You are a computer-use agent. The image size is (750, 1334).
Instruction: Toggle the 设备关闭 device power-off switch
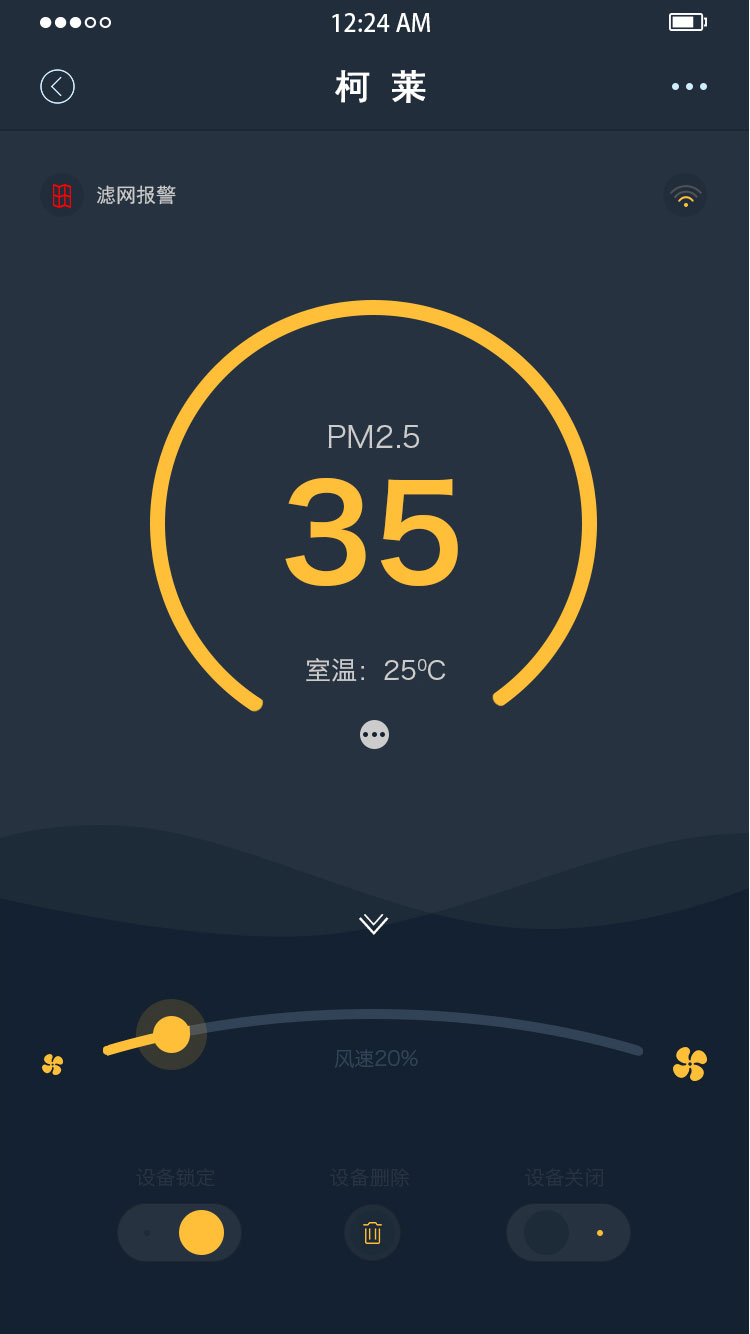tap(568, 1232)
